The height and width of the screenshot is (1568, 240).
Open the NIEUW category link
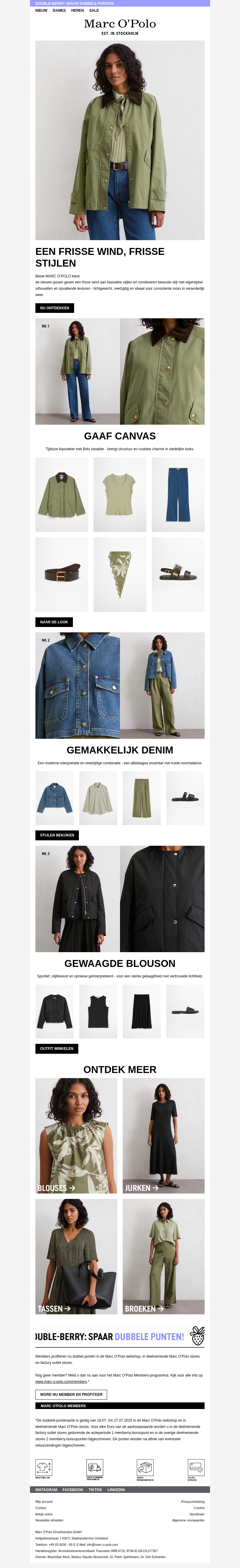[41, 10]
